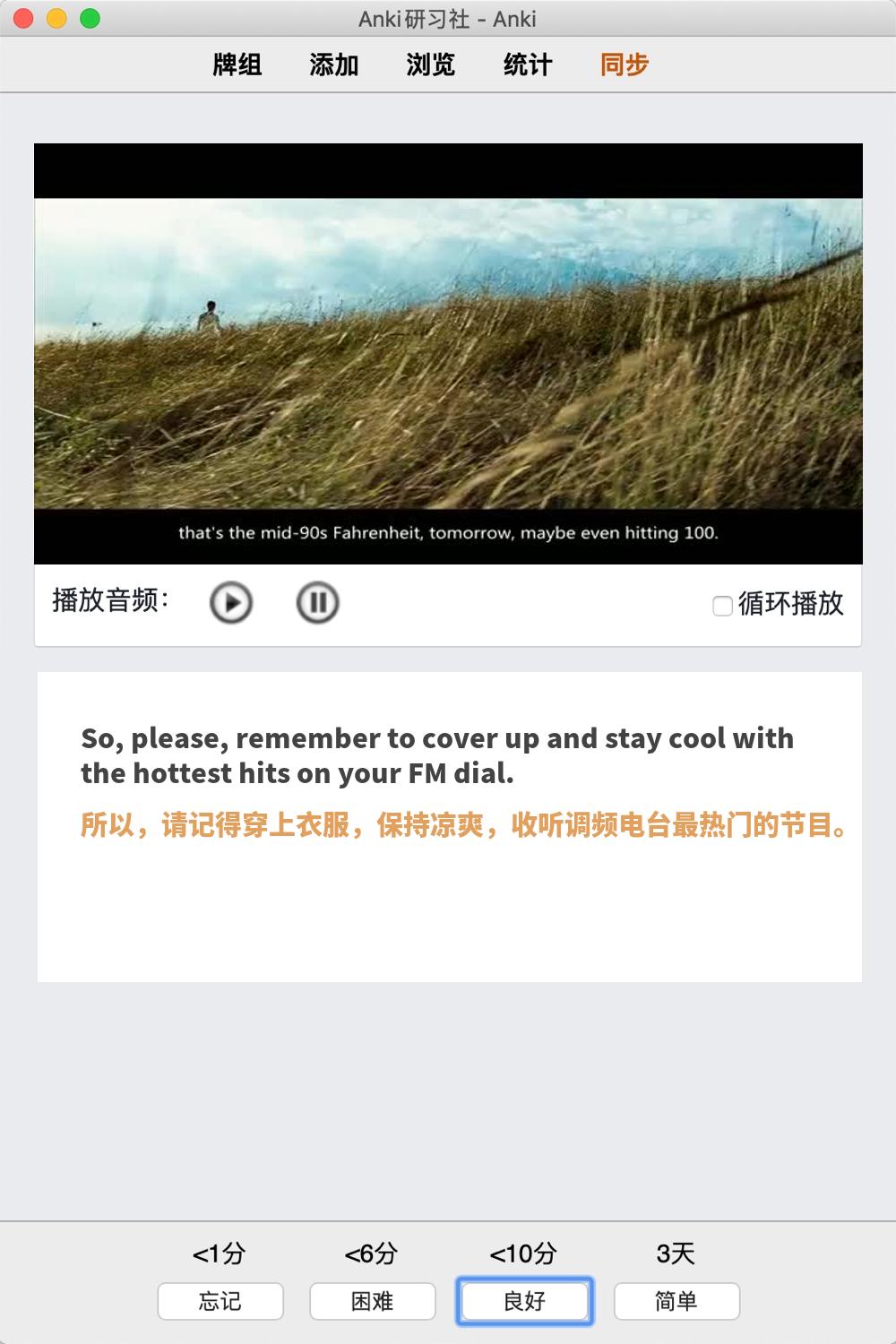Close the Anki window

pyautogui.click(x=24, y=18)
